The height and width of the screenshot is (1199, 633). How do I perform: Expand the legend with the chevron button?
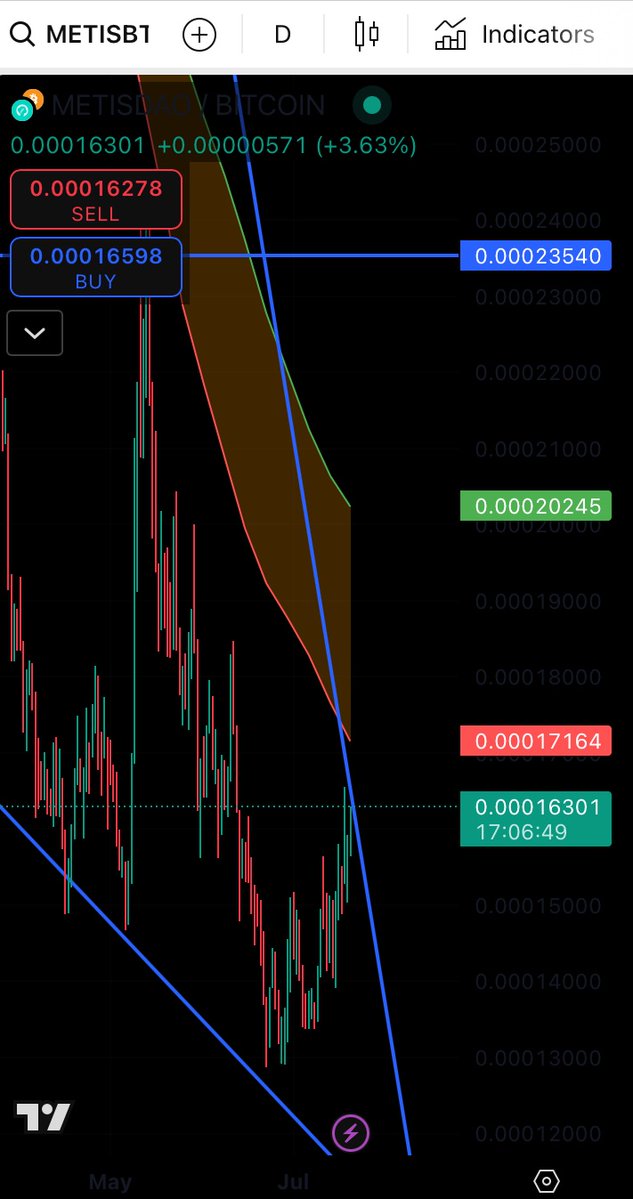[34, 333]
